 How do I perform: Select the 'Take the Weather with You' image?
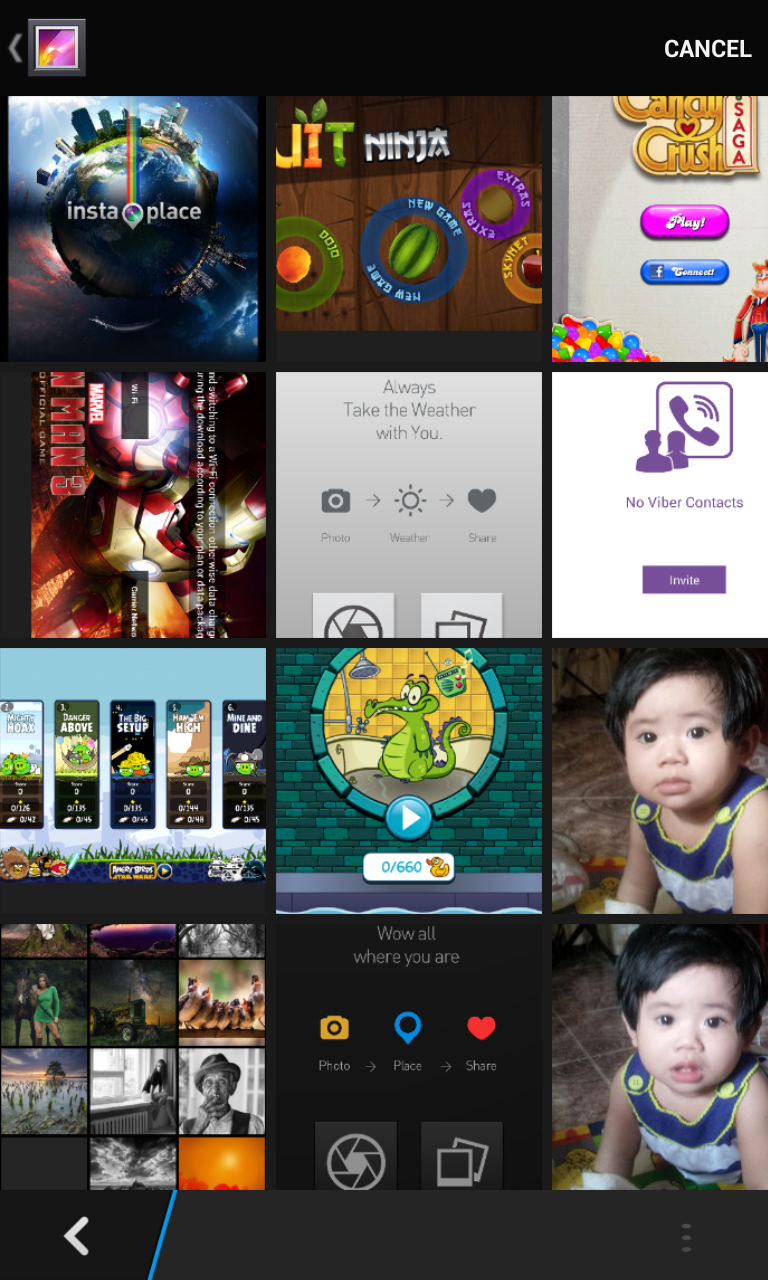coord(409,505)
